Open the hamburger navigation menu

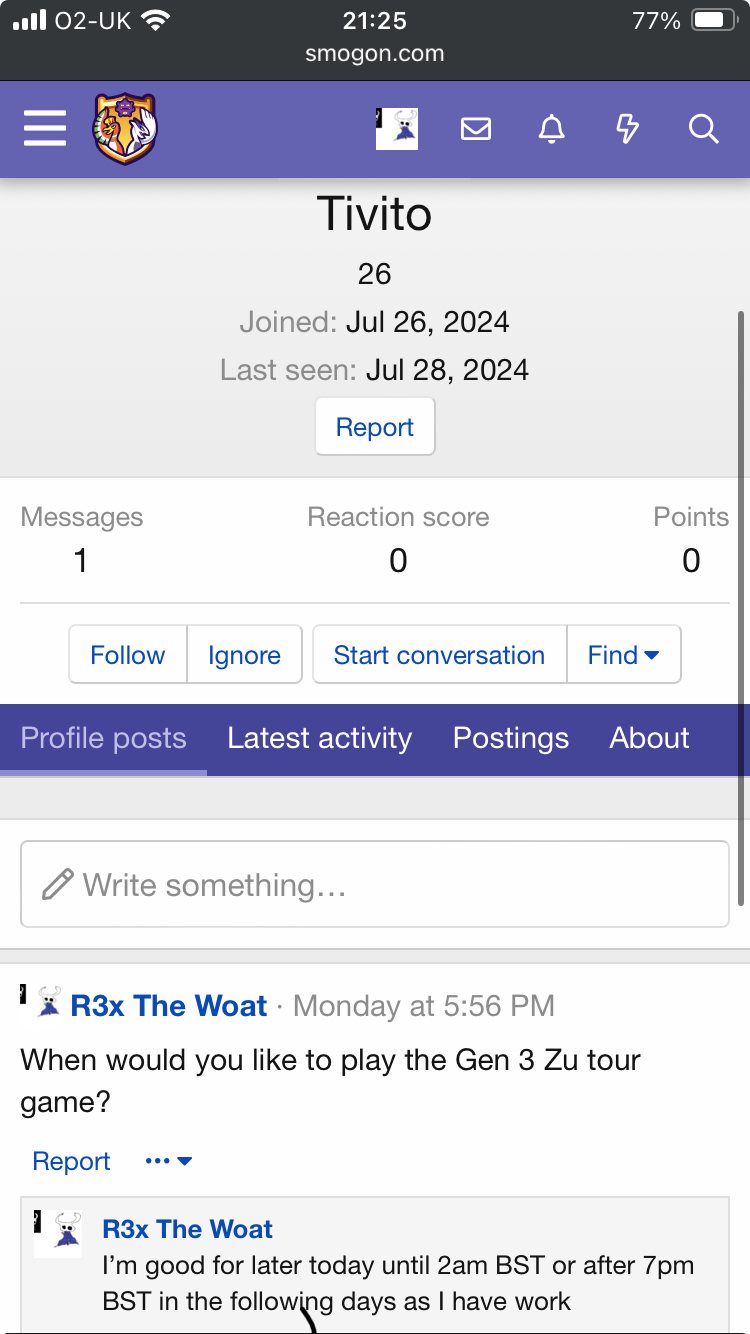tap(45, 129)
